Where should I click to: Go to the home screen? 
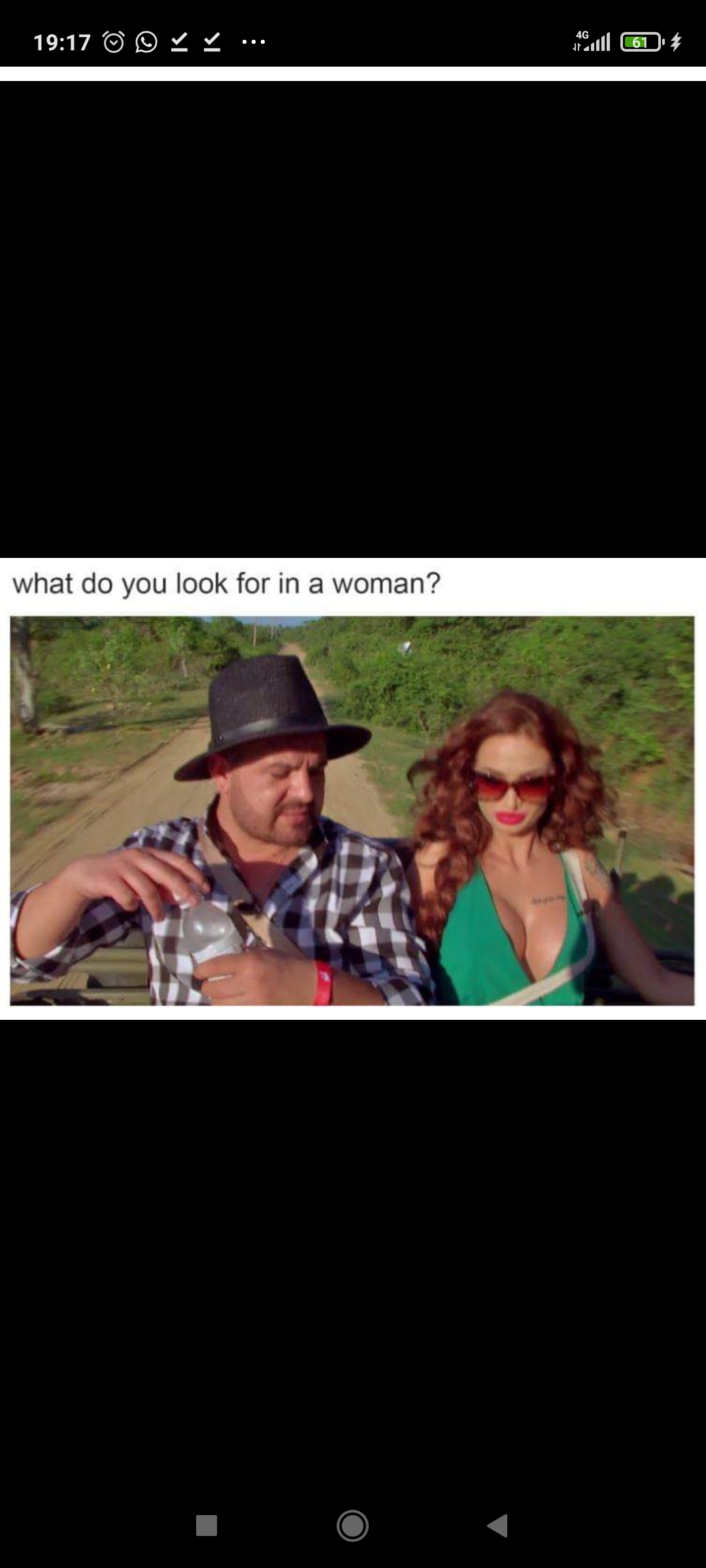(x=352, y=1526)
